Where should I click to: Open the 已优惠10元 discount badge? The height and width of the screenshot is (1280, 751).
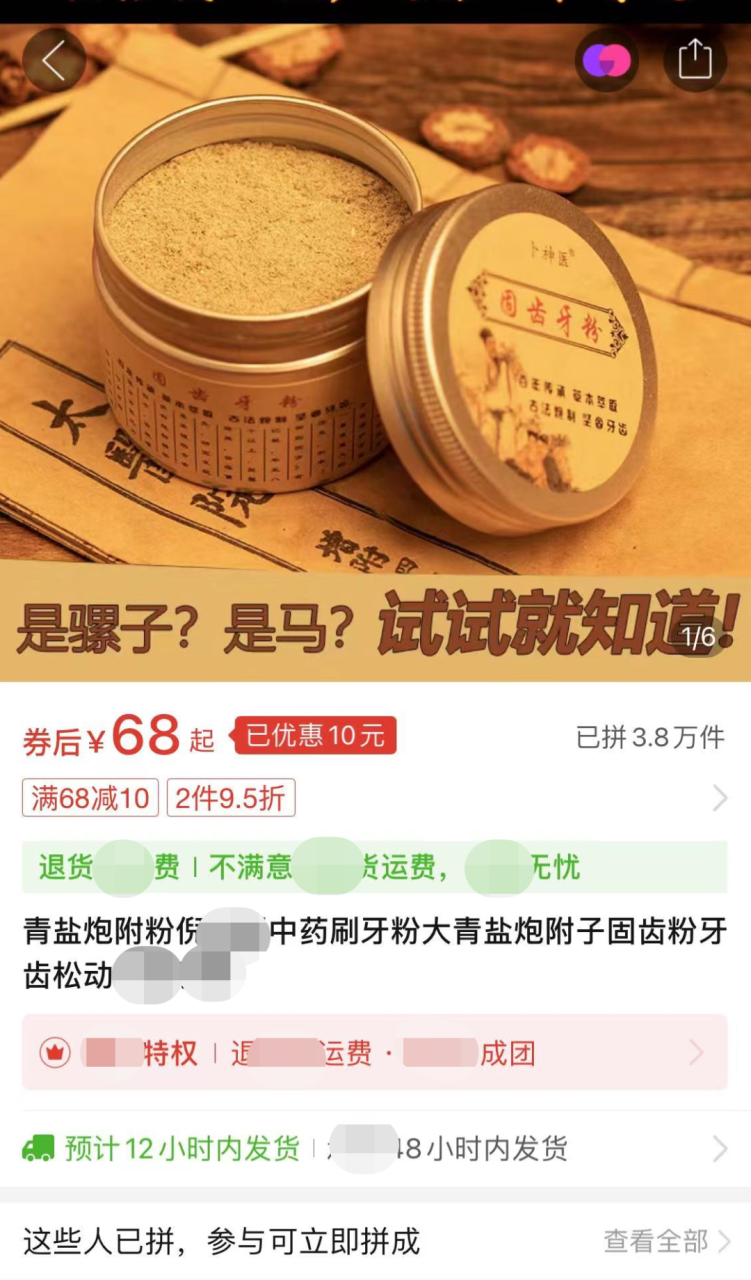click(314, 736)
